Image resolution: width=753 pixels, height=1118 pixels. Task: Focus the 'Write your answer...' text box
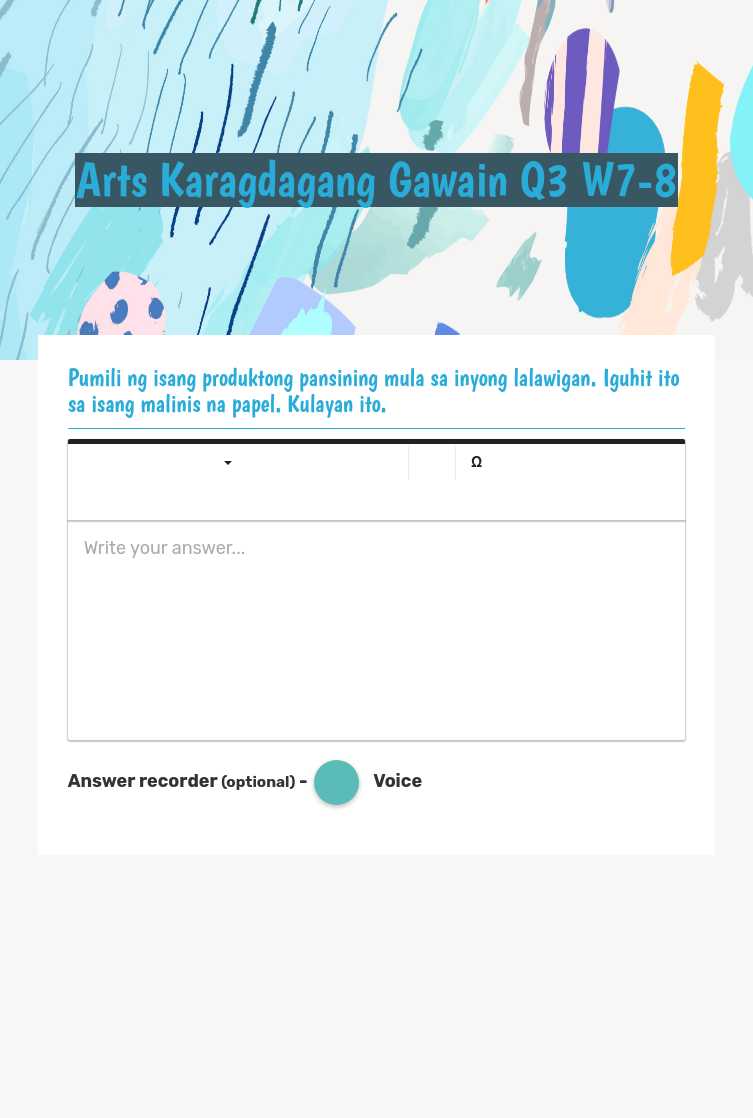coord(376,630)
